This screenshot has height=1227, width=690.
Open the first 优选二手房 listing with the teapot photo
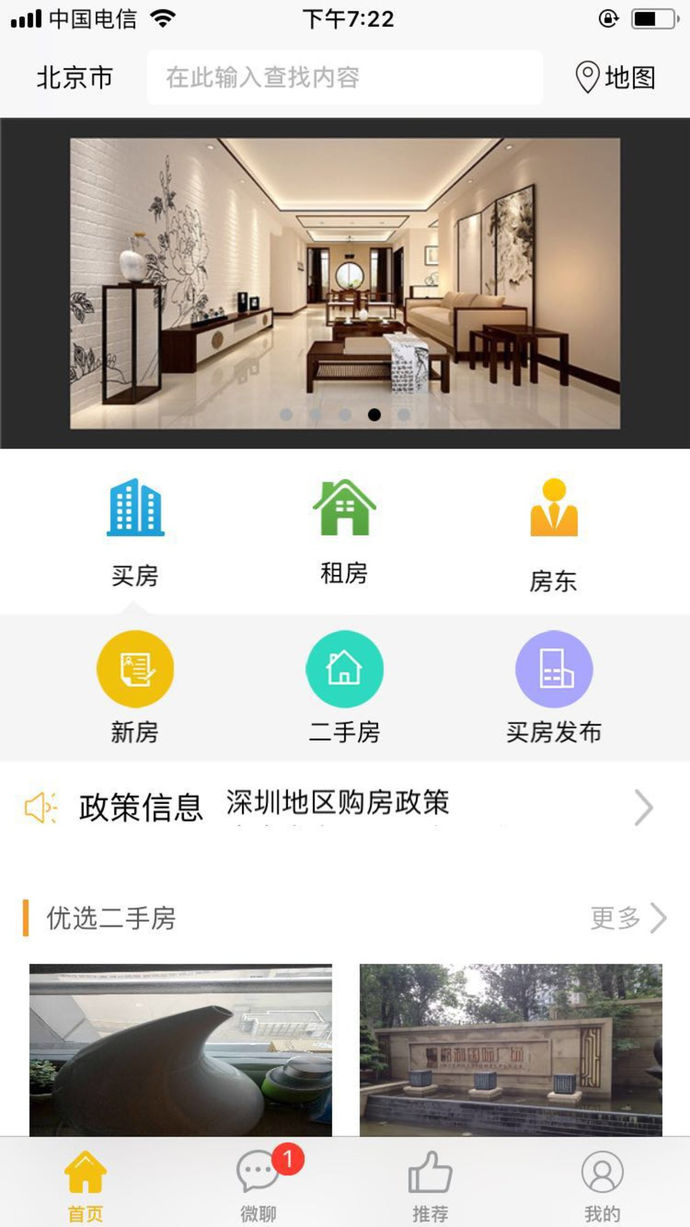181,1049
